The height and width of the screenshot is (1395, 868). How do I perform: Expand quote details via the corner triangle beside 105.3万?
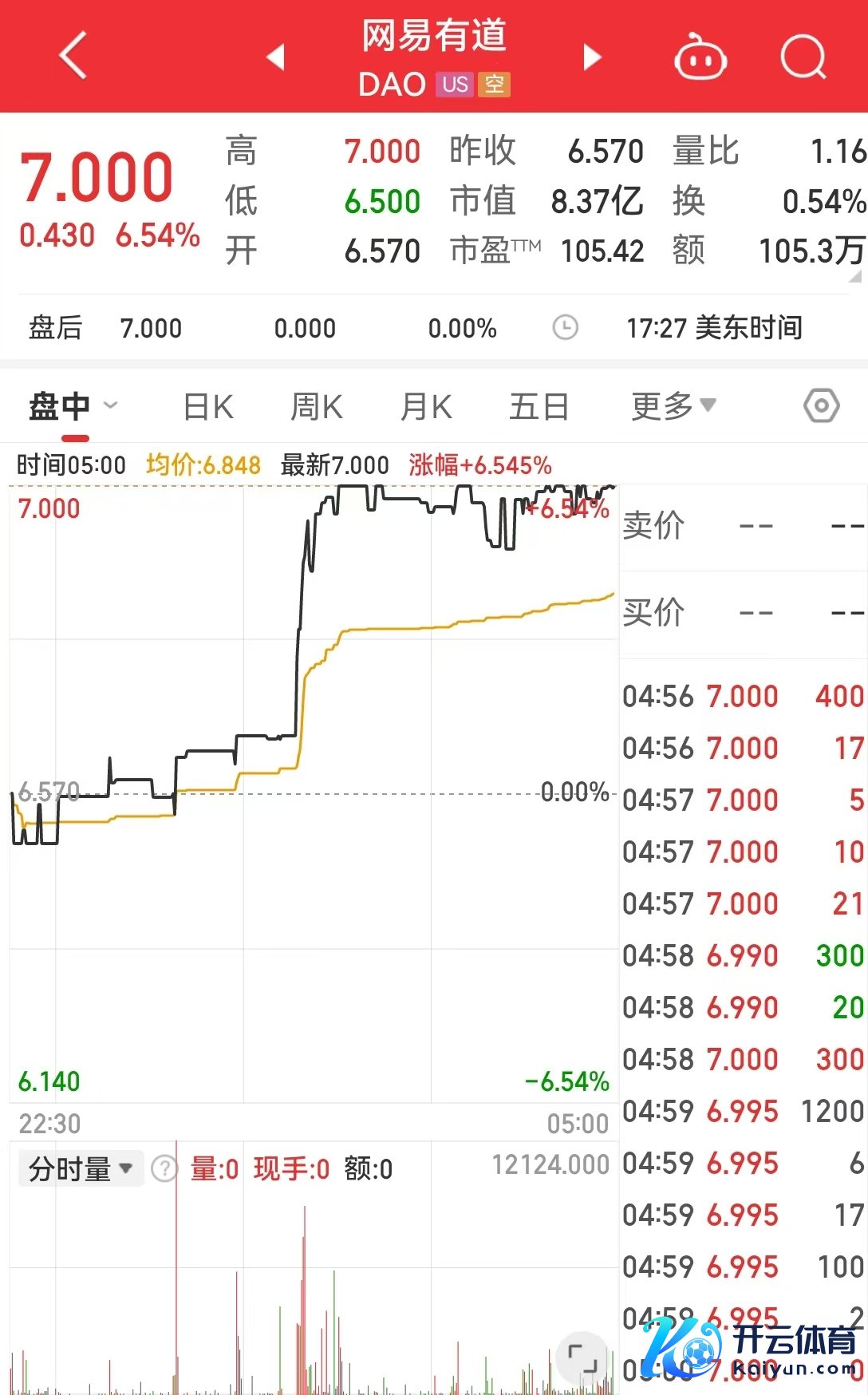click(x=855, y=277)
